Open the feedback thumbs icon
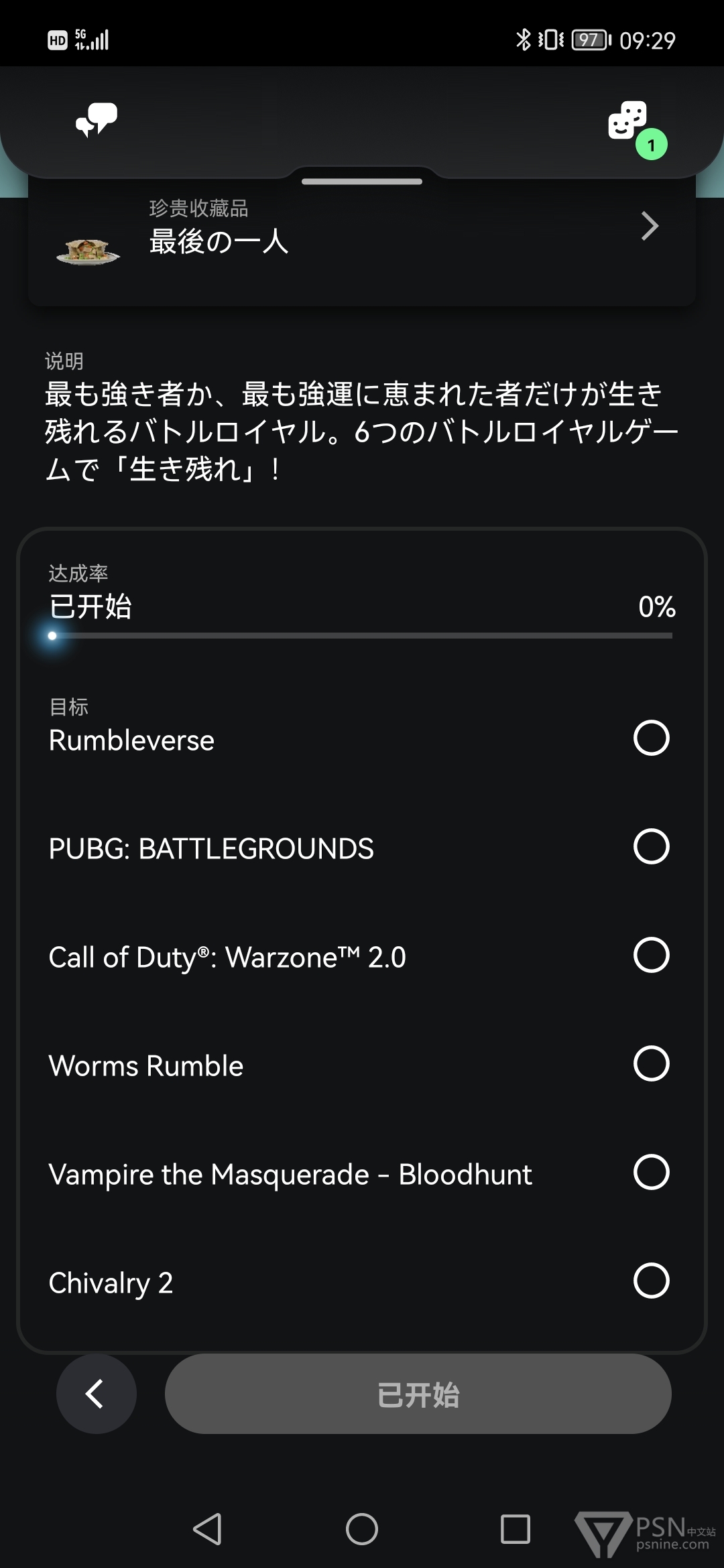The image size is (724, 1568). coord(97,121)
